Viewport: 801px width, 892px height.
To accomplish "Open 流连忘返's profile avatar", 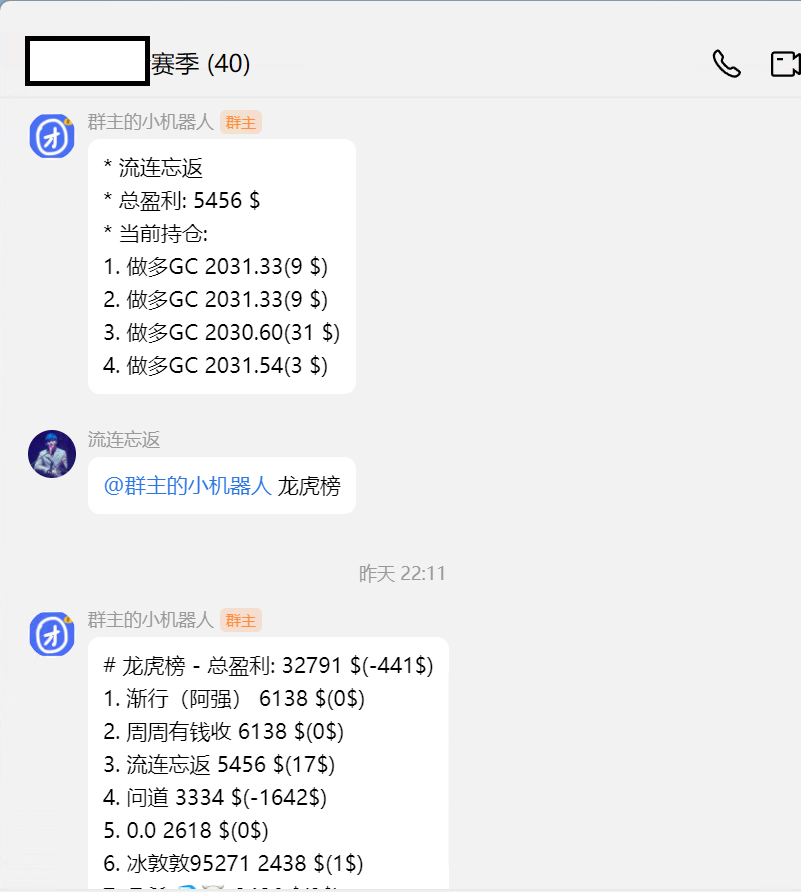I will [51, 454].
